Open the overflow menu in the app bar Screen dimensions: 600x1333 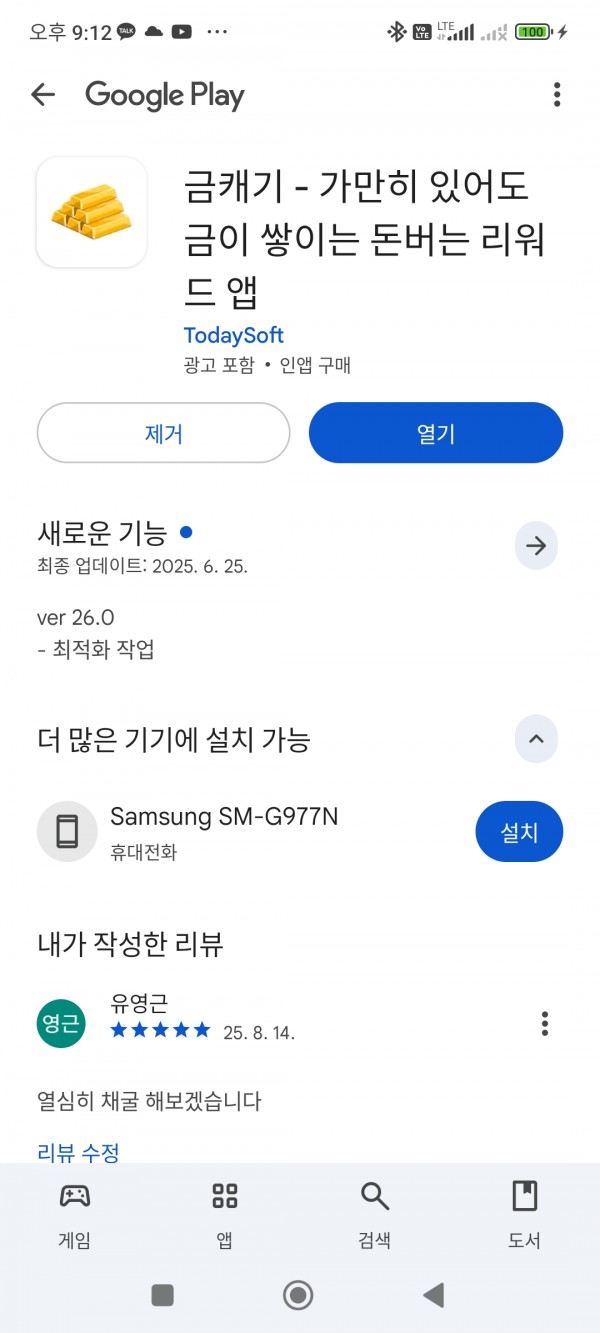(557, 95)
